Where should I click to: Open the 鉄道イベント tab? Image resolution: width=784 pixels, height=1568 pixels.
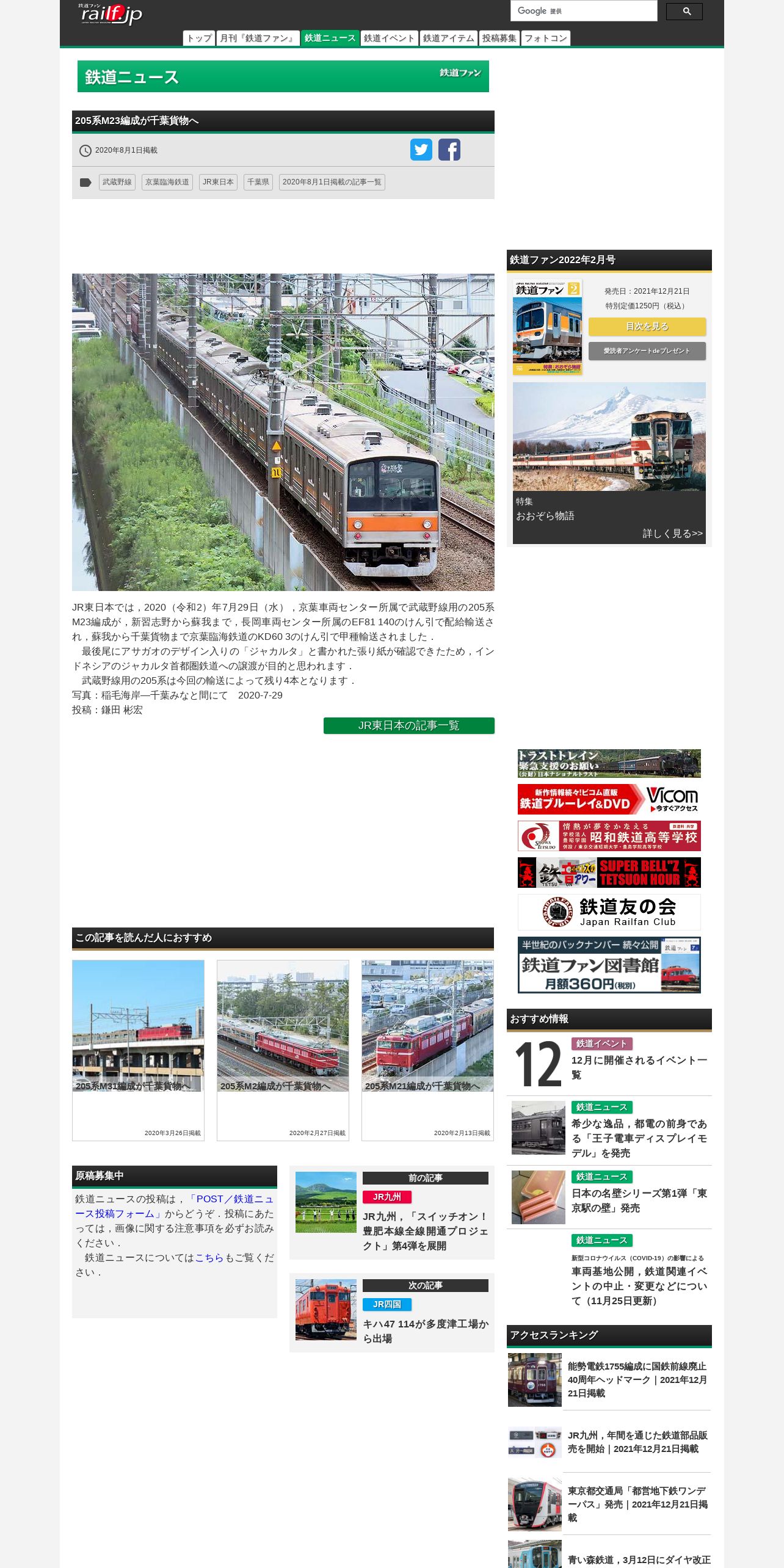389,38
